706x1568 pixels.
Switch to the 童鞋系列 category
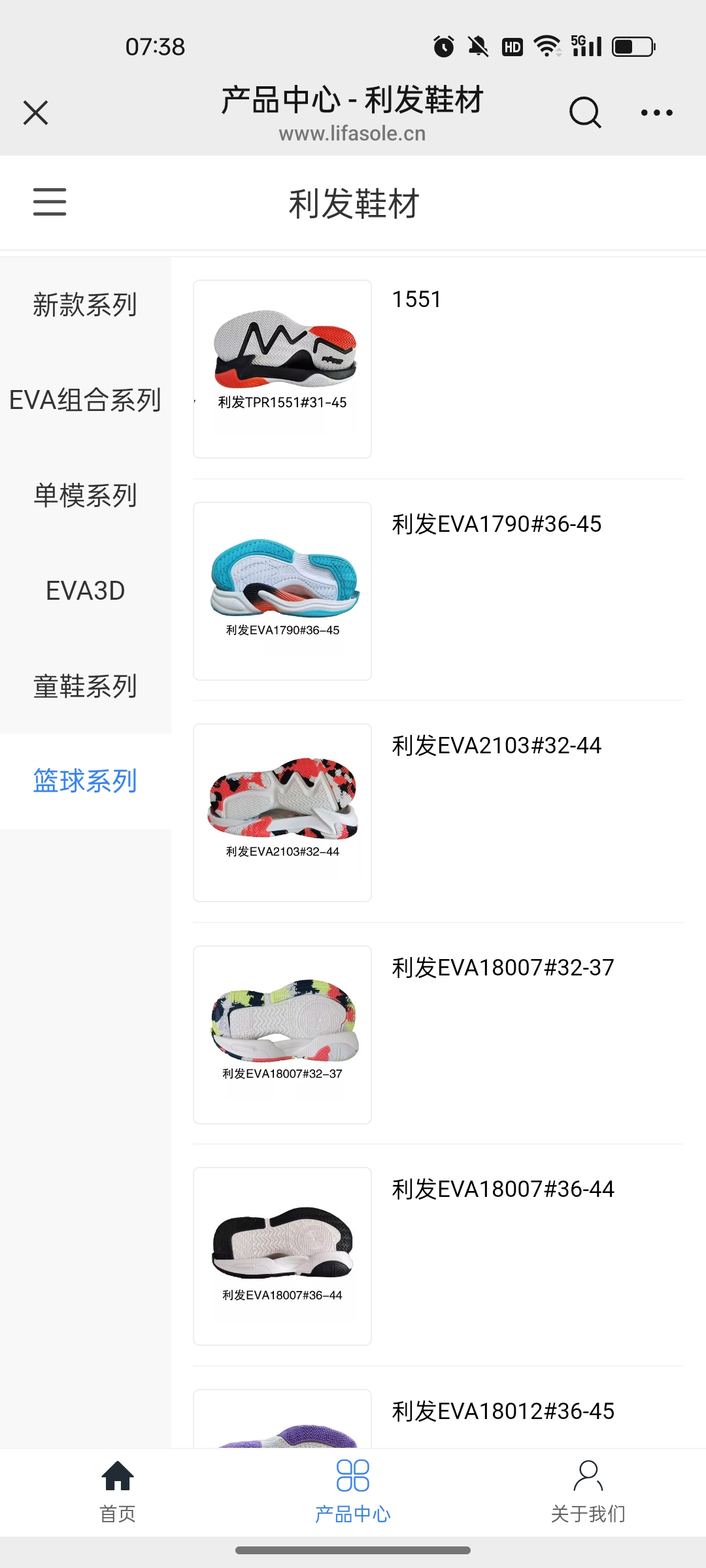click(x=85, y=686)
